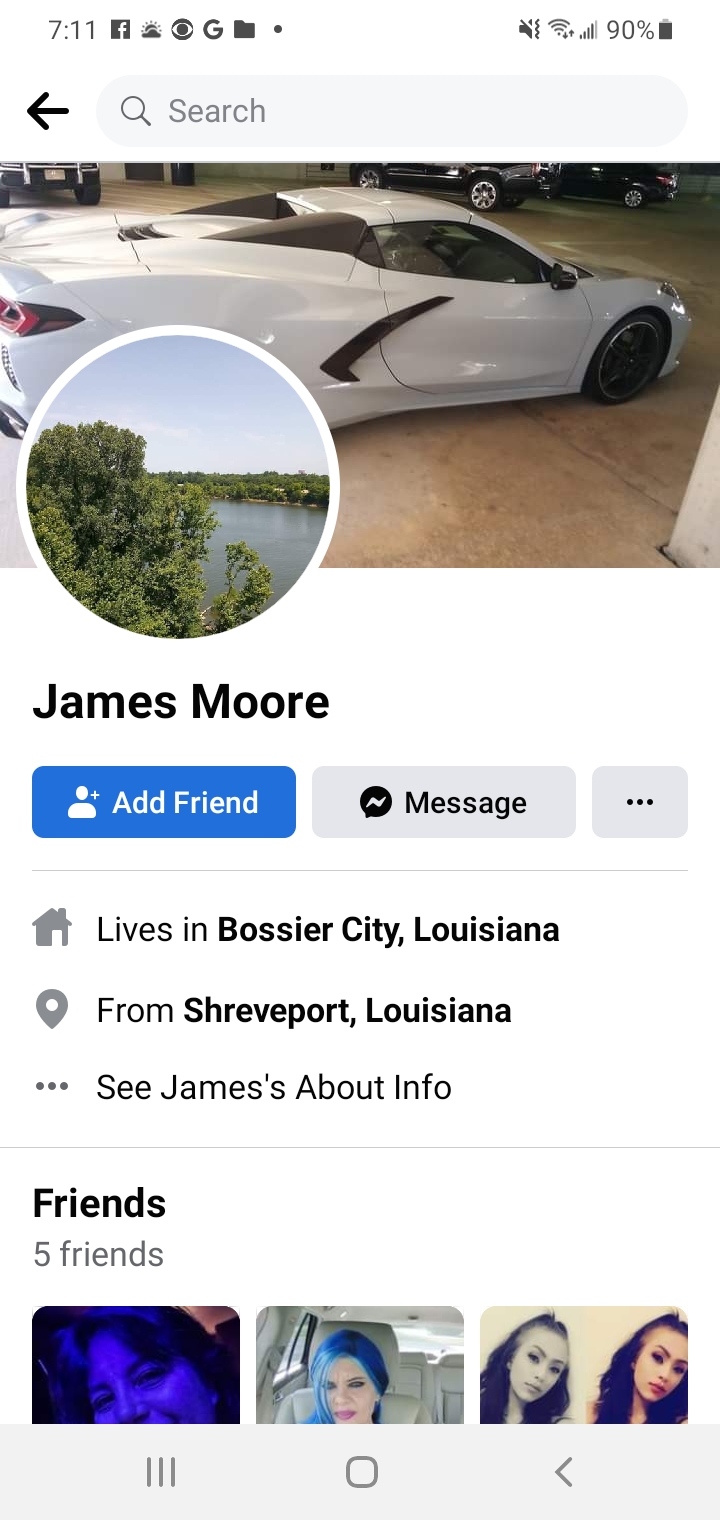Send a friend request with Add Friend
Viewport: 720px width, 1520px height.
pos(164,802)
